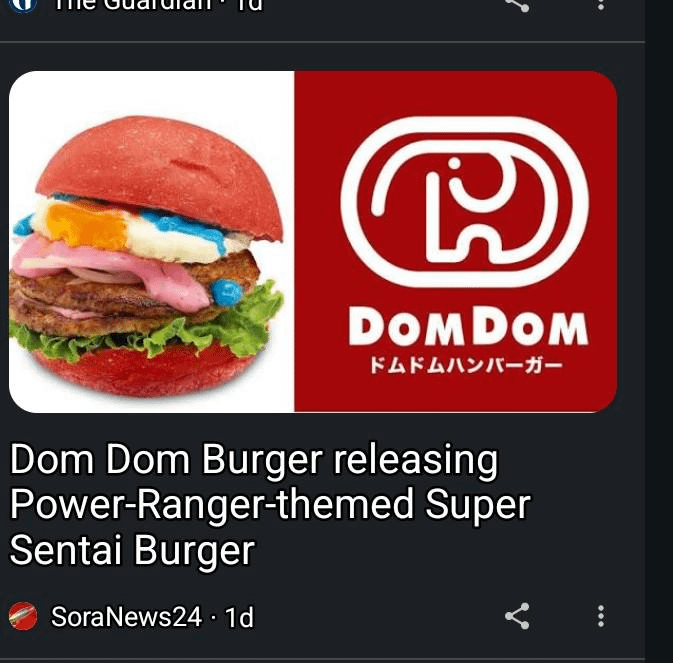Viewport: 673px width, 663px height.
Task: Open more options for the Guardian article
Action: [x=600, y=5]
